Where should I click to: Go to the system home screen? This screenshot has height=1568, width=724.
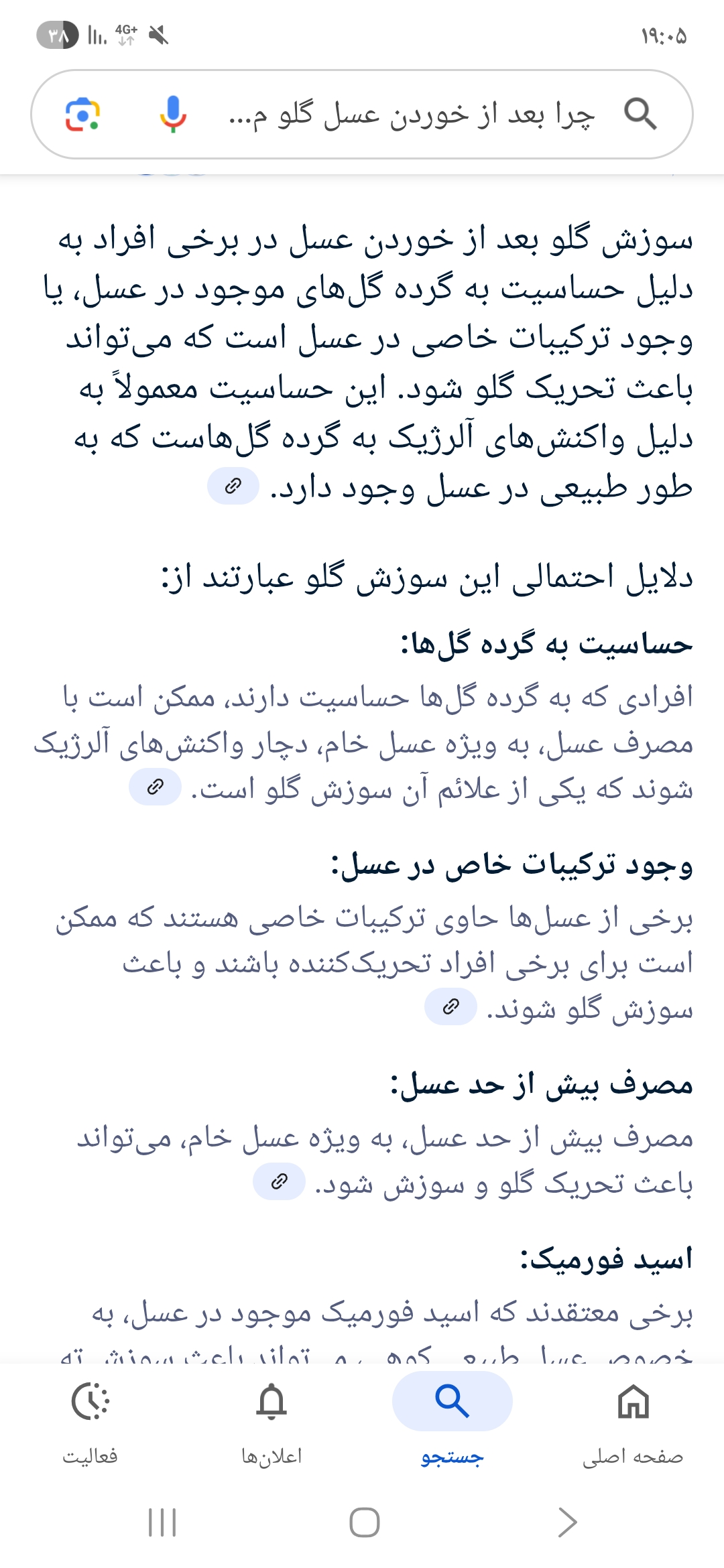click(364, 1522)
